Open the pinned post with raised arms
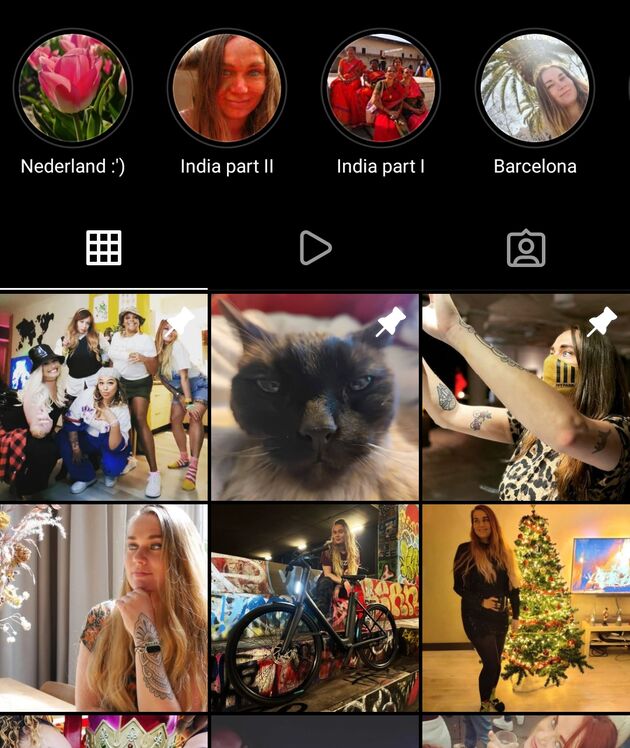 click(526, 397)
